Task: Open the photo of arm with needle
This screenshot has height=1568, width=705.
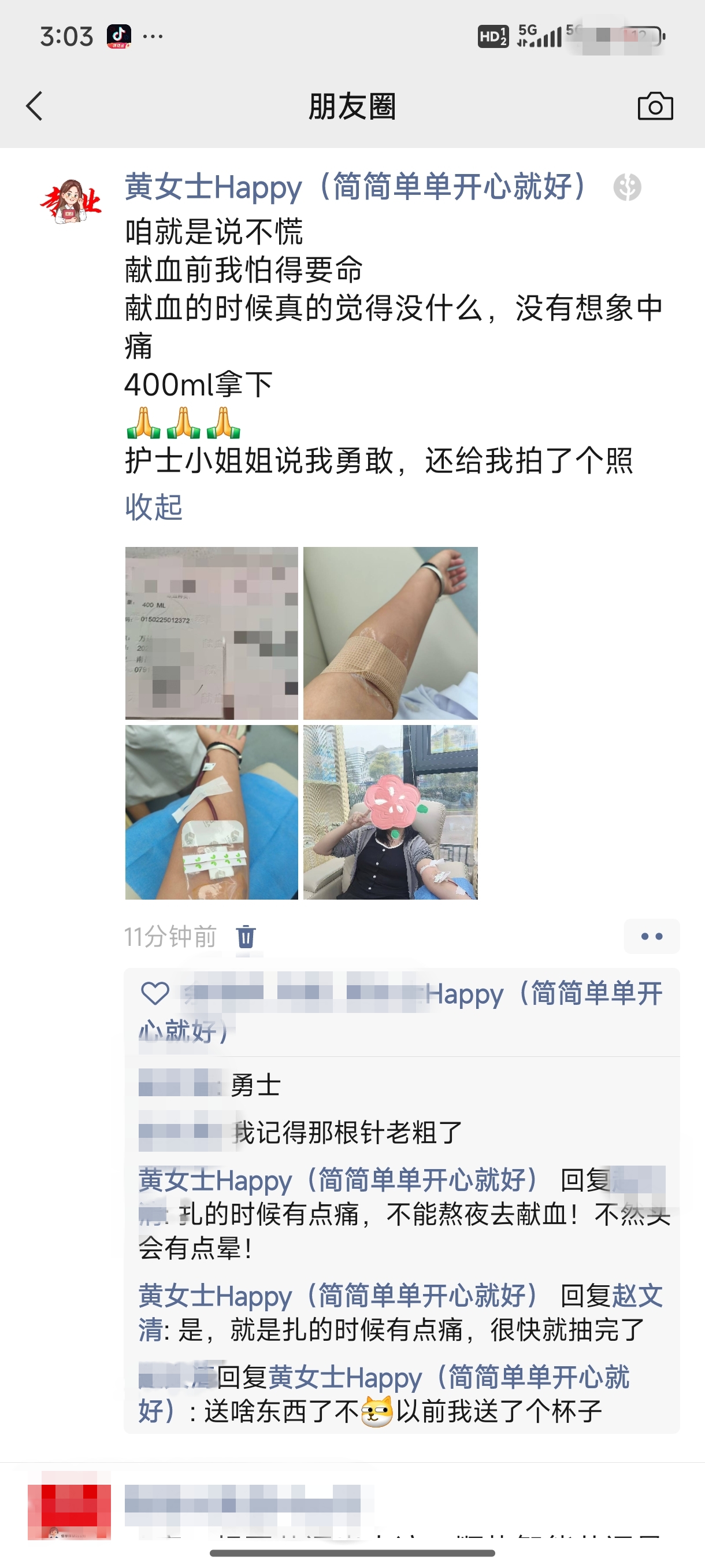Action: (211, 811)
